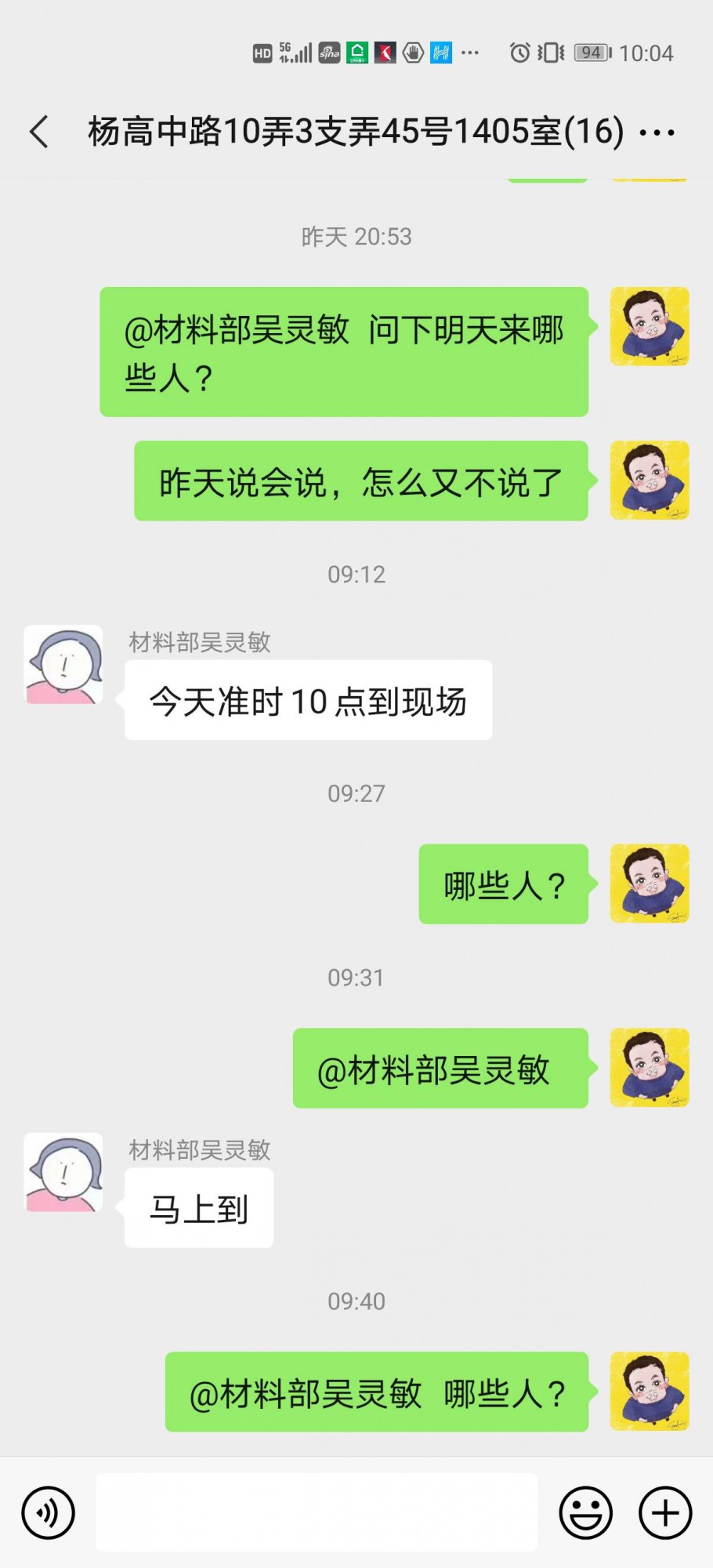Switch to voice message input

coord(49,1512)
